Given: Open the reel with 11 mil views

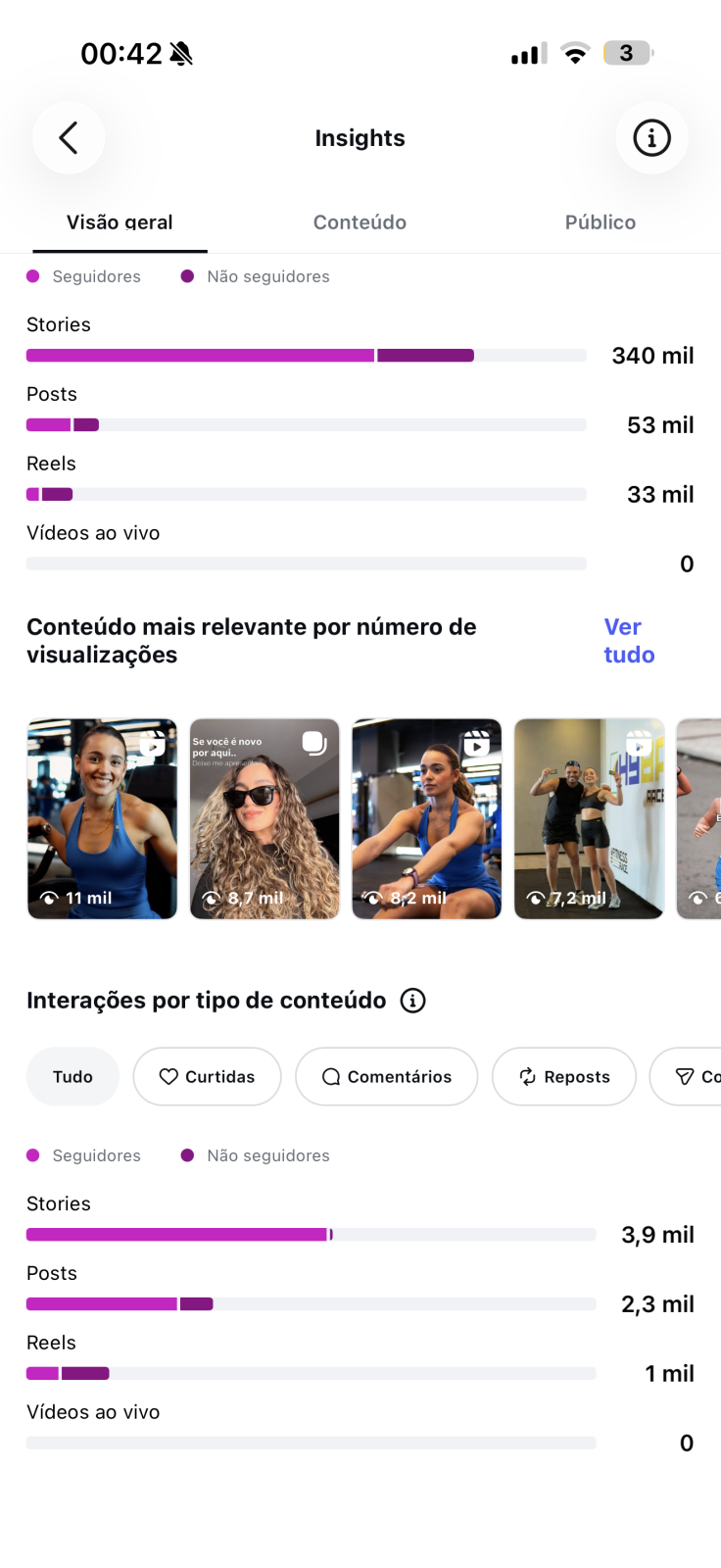Looking at the screenshot, I should (x=103, y=819).
